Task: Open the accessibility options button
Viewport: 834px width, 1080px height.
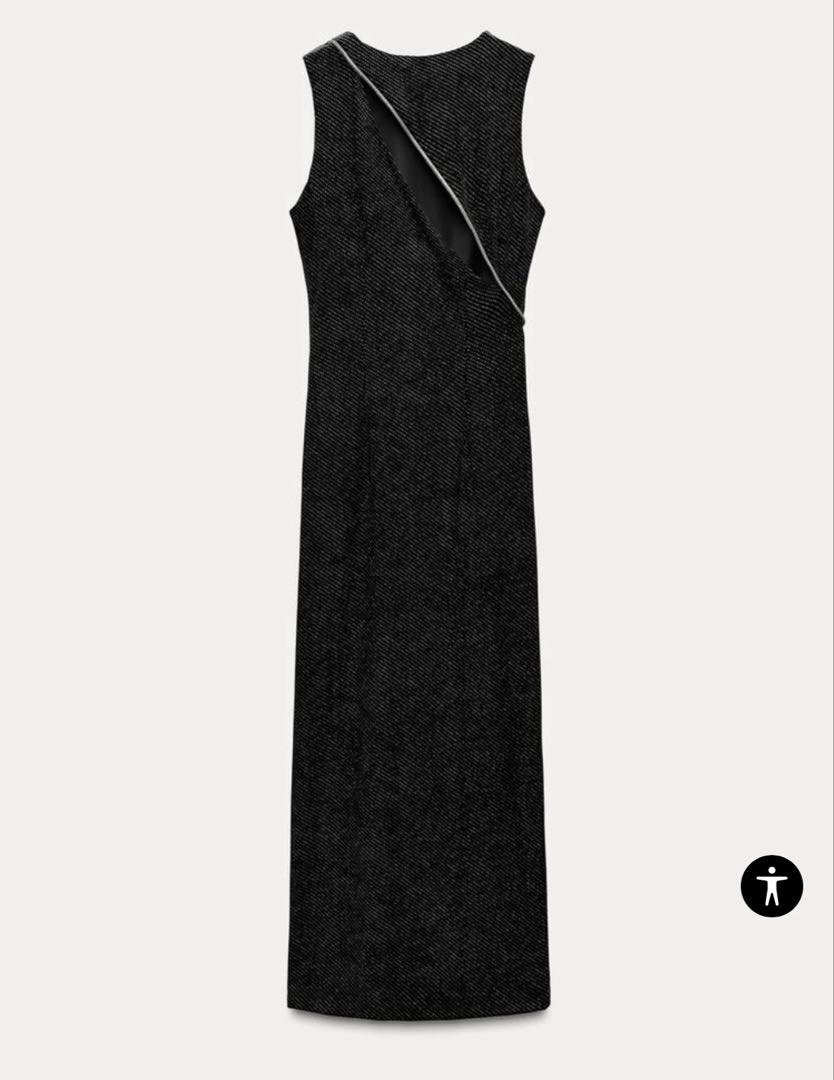Action: click(771, 886)
